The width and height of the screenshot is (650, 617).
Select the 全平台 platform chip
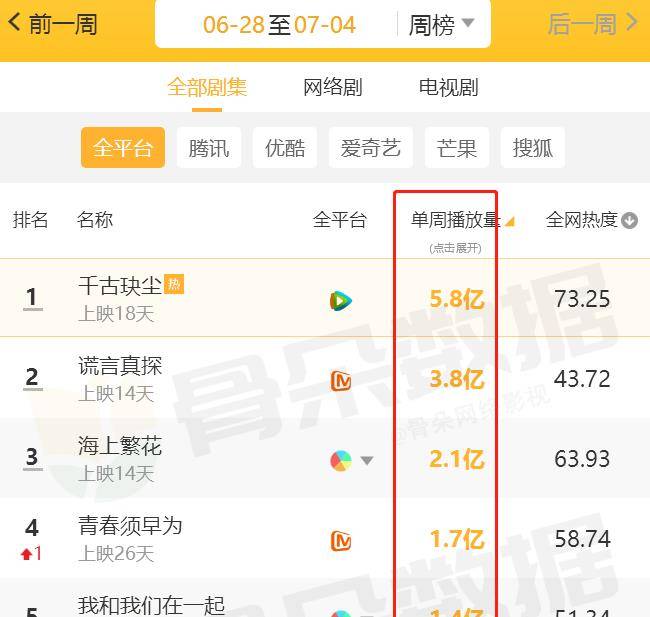pyautogui.click(x=123, y=148)
